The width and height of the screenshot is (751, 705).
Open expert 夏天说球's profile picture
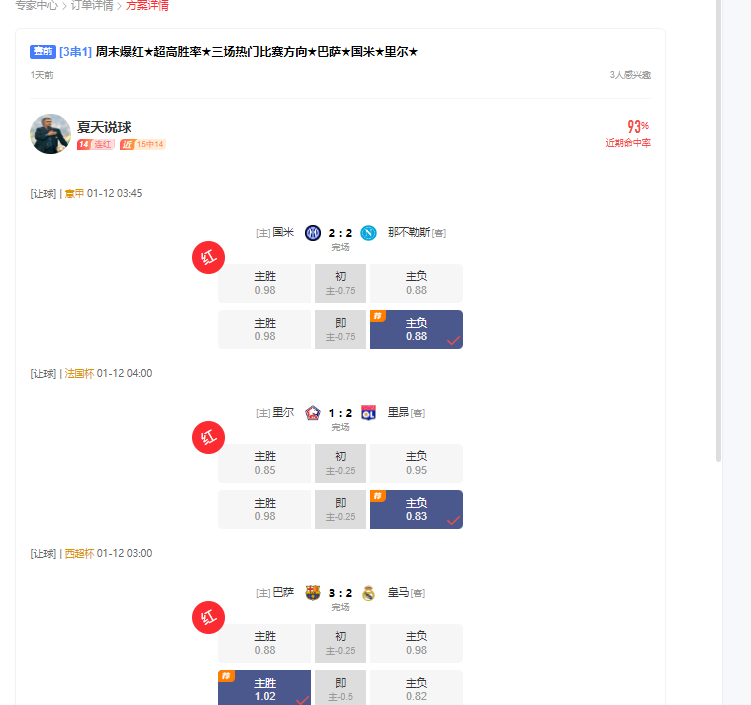pyautogui.click(x=50, y=134)
